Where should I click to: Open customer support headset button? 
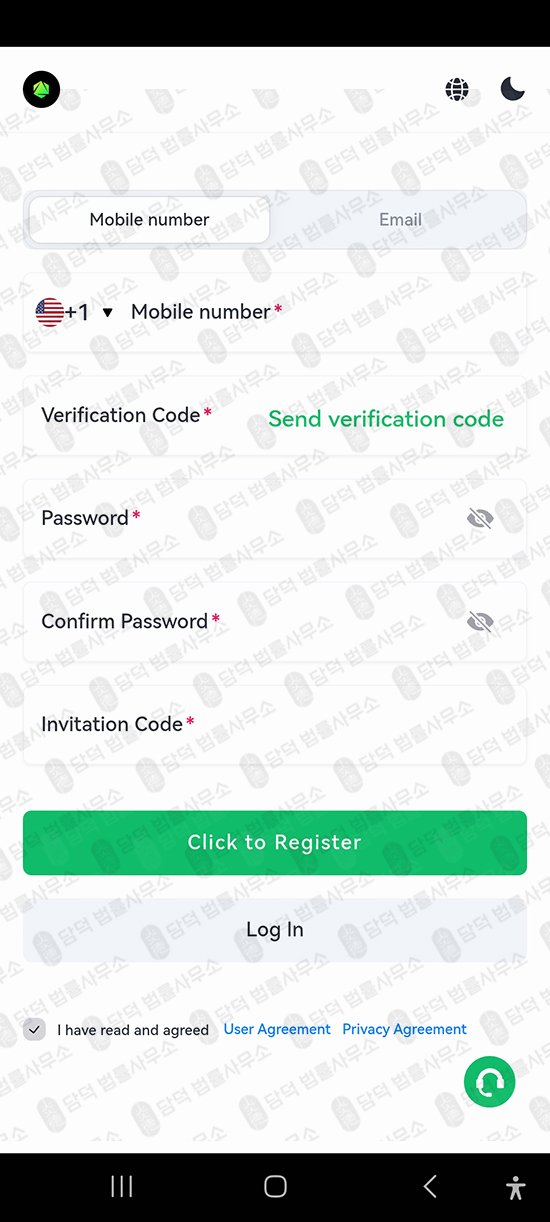(490, 1082)
